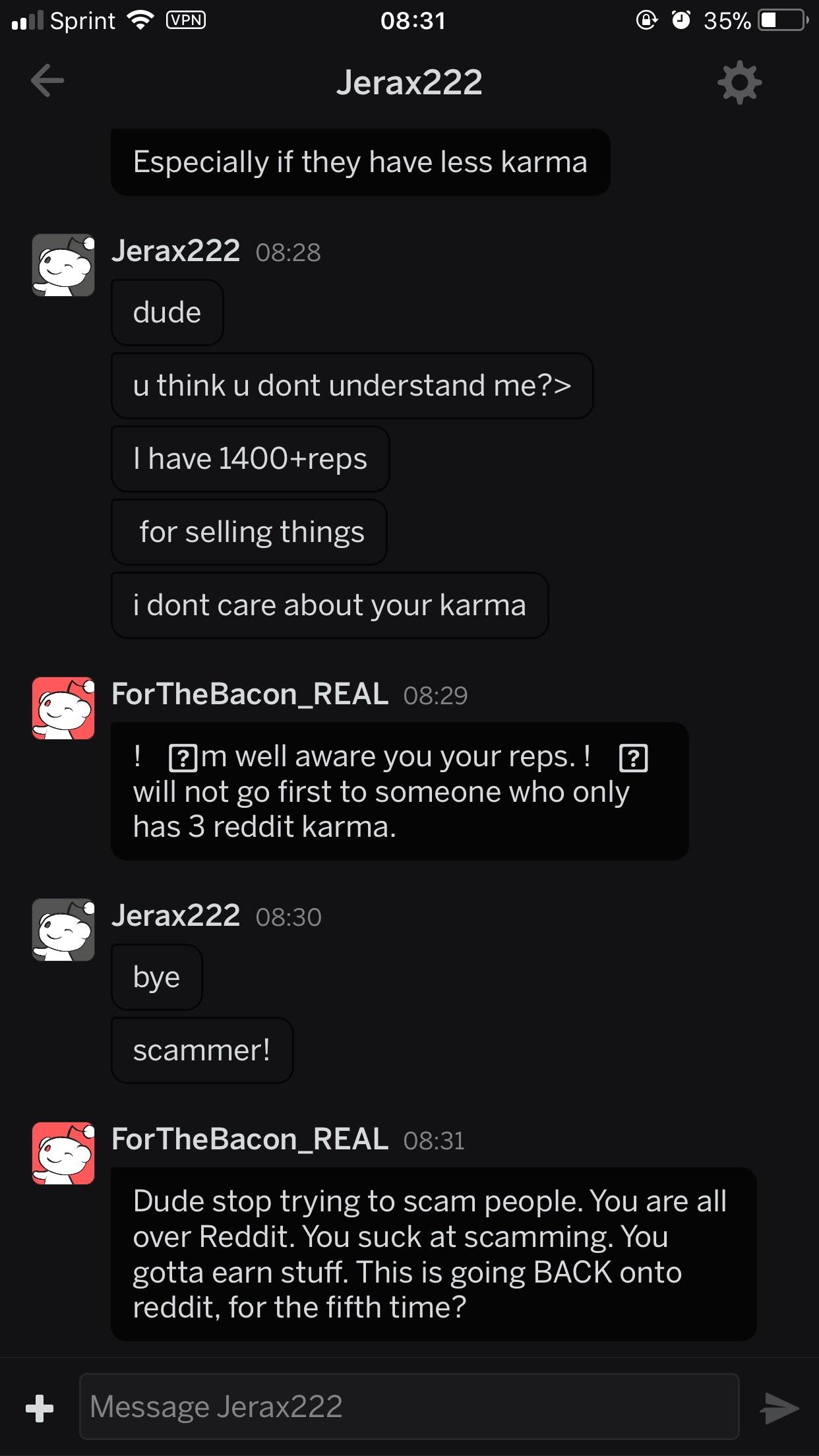The image size is (819, 1456).
Task: Open ForTheBacon_REAL's avatar at 08:29
Action: pos(63,708)
